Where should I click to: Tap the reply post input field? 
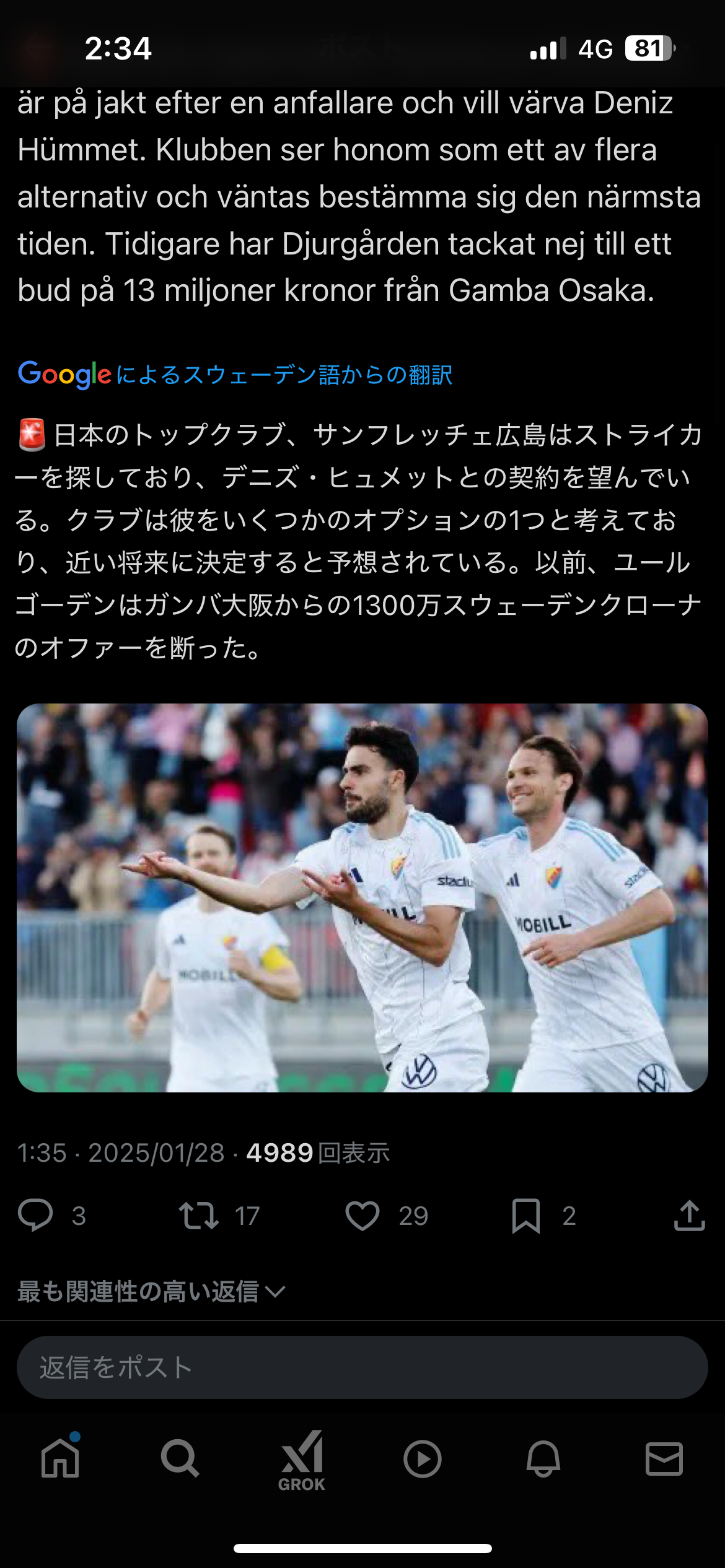coord(362,1367)
